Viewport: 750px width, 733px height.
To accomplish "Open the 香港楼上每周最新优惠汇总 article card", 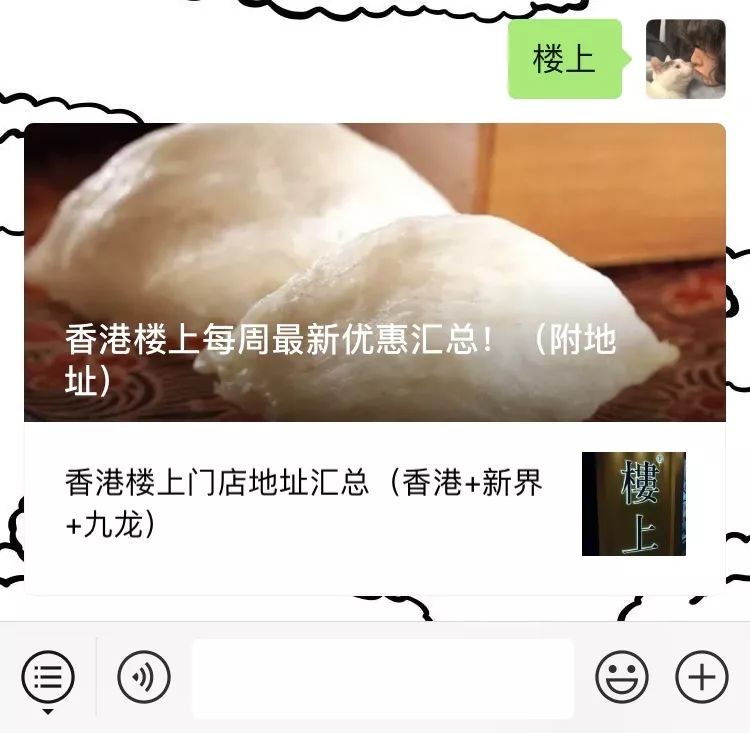I will pos(374,272).
